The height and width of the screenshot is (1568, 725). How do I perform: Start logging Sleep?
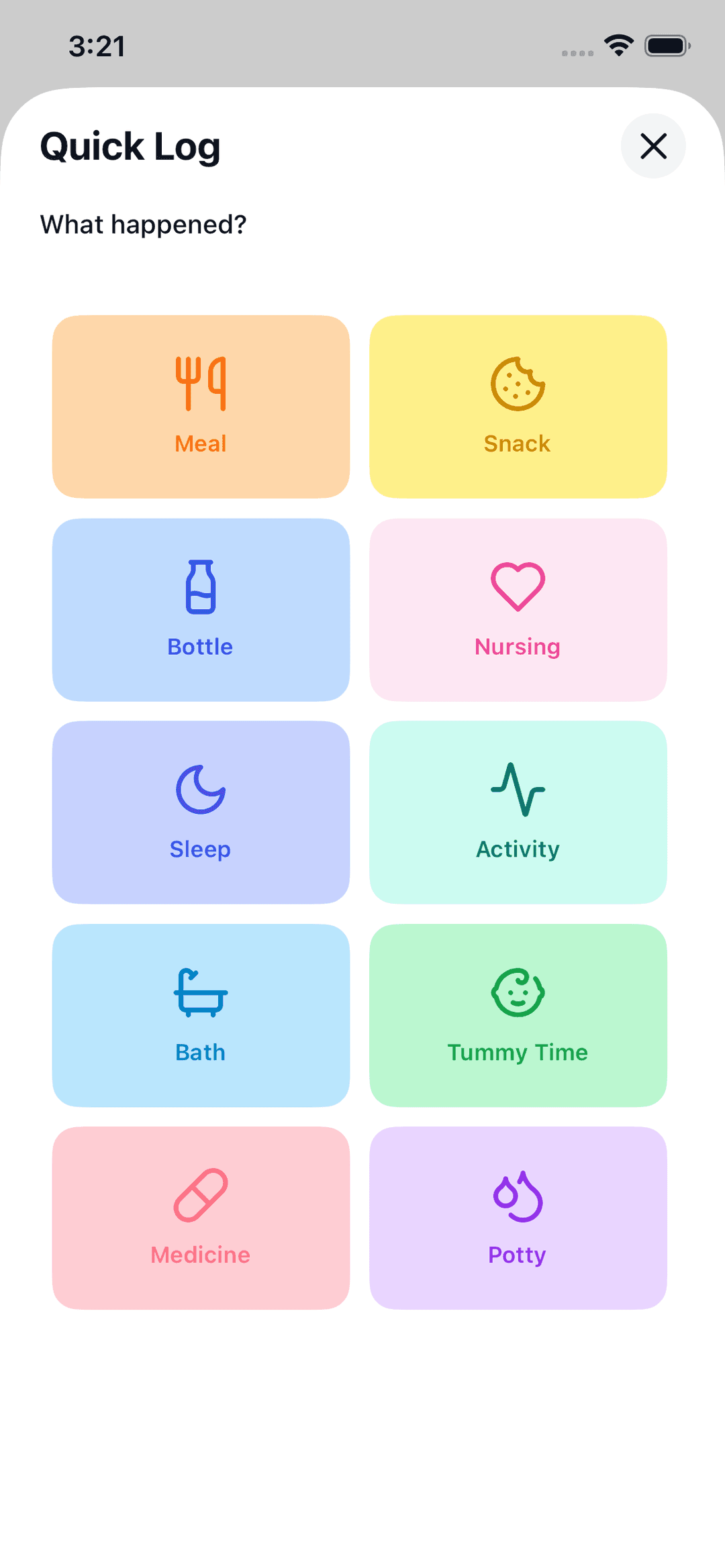(200, 811)
